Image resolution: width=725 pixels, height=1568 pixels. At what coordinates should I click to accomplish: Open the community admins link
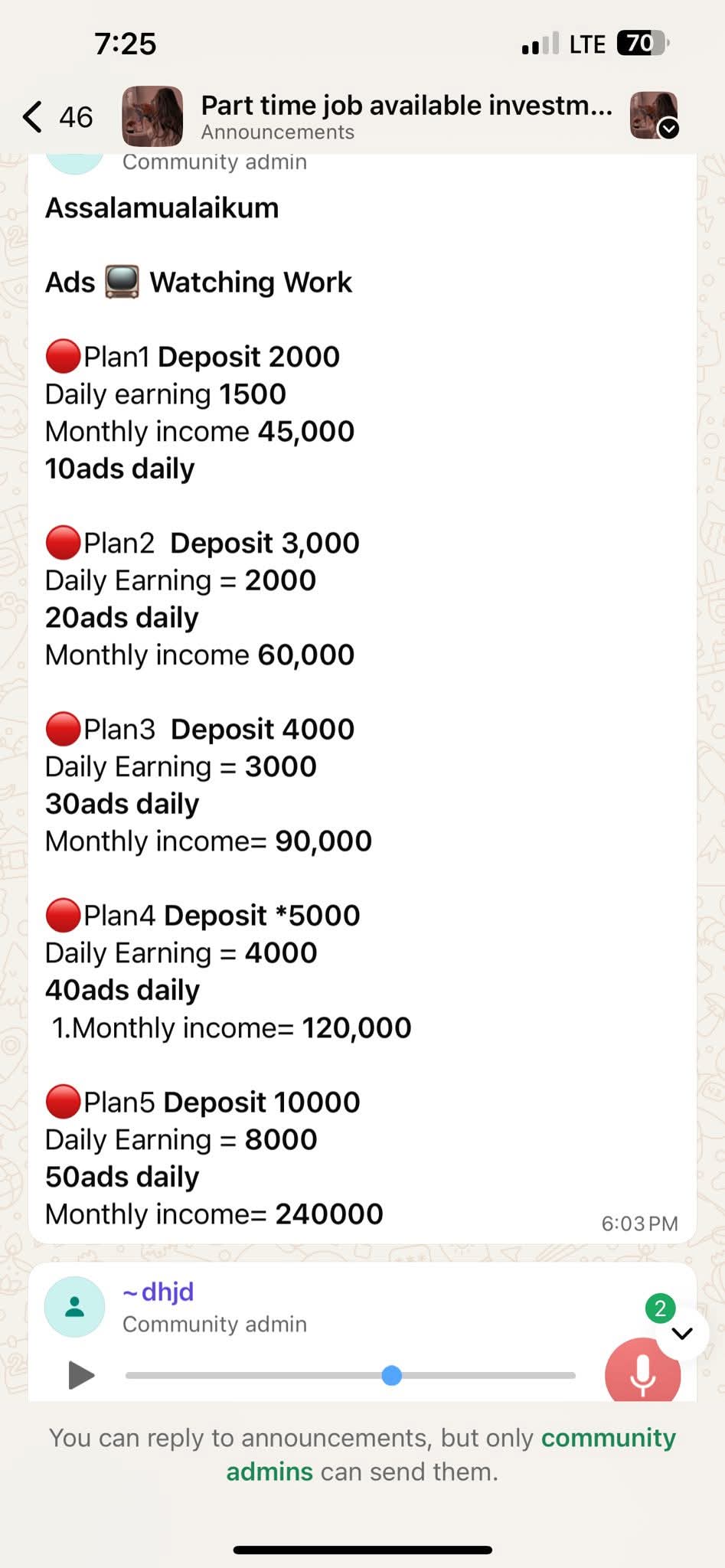click(451, 1454)
